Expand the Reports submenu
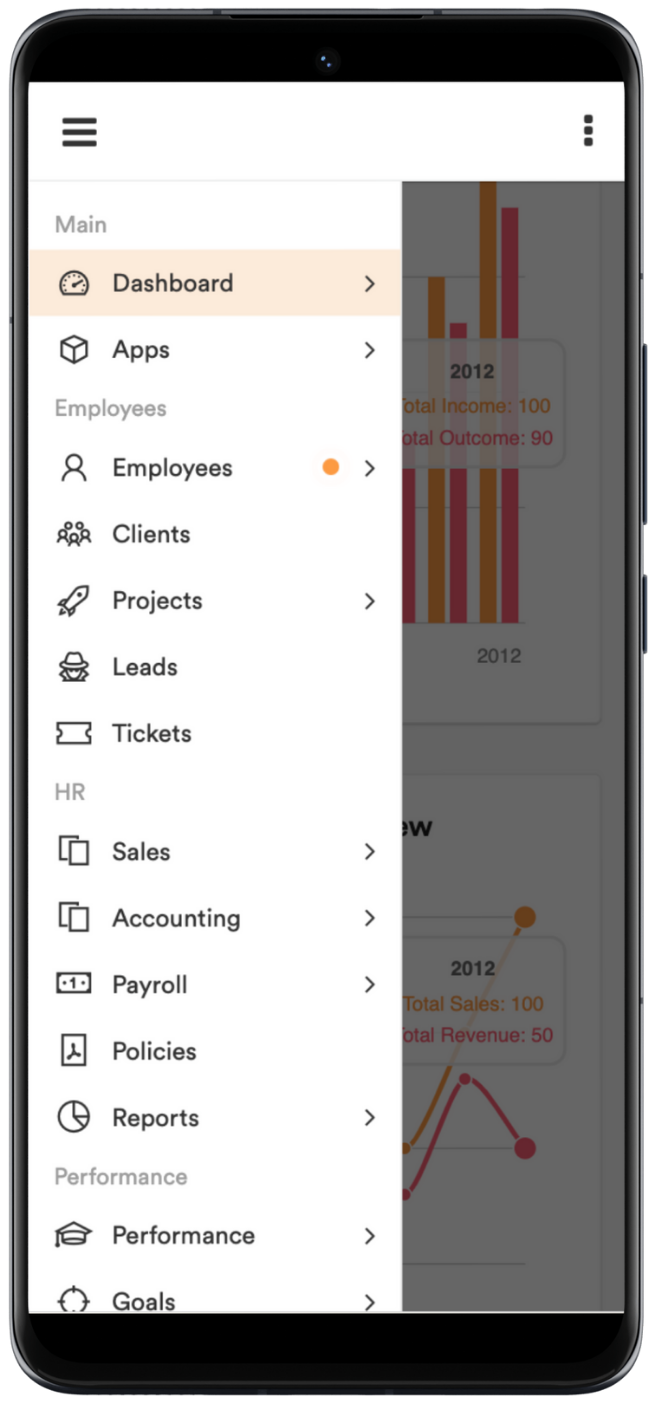Viewport: 657px width, 1404px height. click(214, 1118)
